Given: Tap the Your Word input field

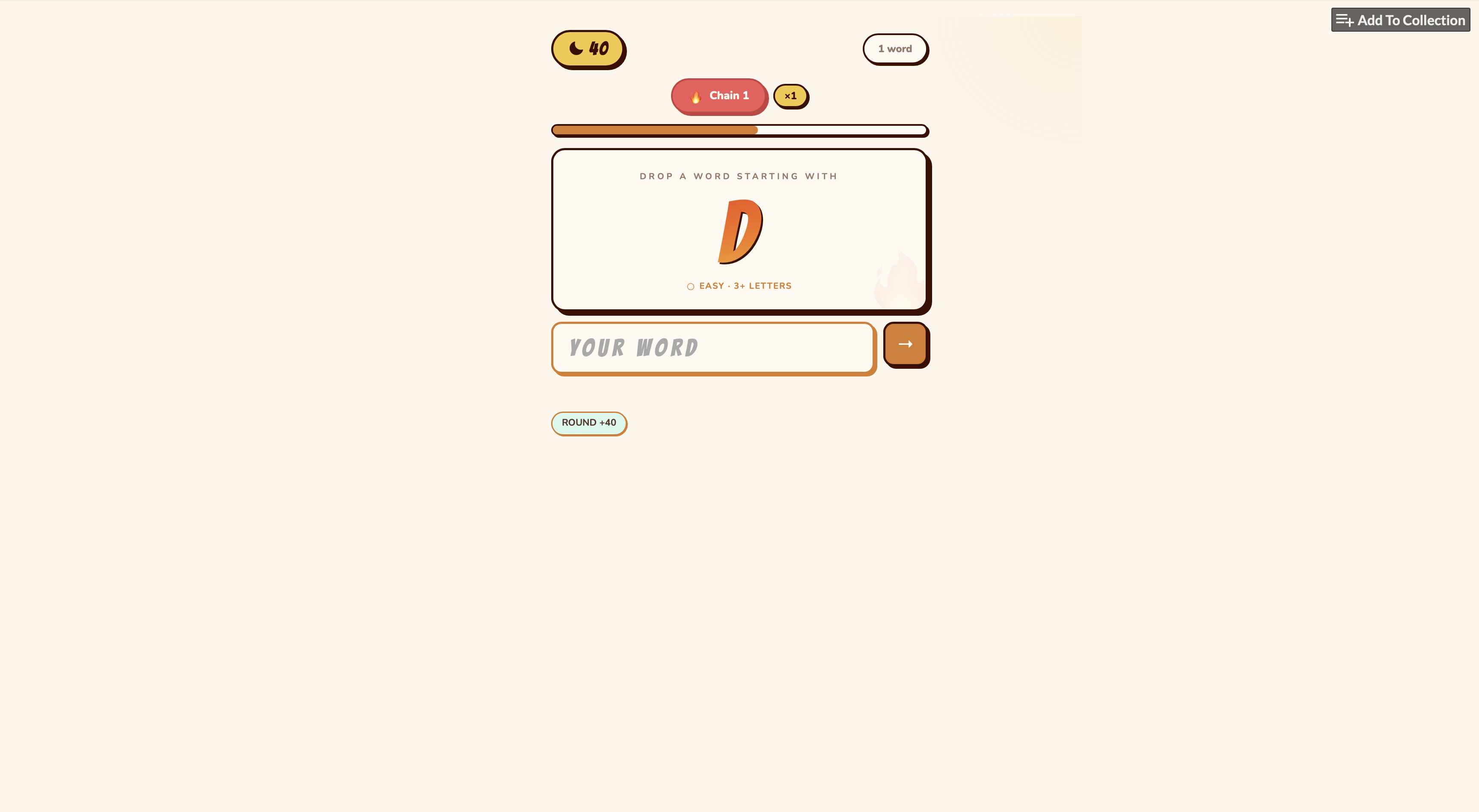Looking at the screenshot, I should (x=713, y=348).
